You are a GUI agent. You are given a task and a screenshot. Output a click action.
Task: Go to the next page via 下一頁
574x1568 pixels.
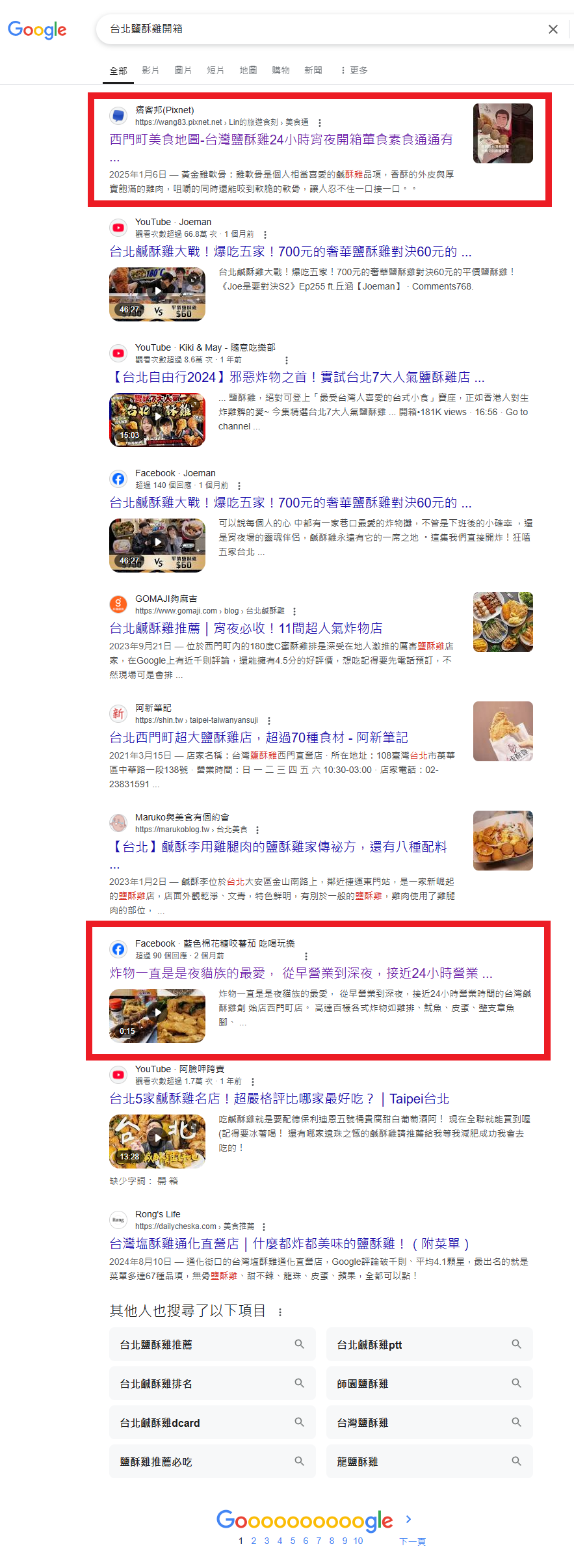[412, 1541]
